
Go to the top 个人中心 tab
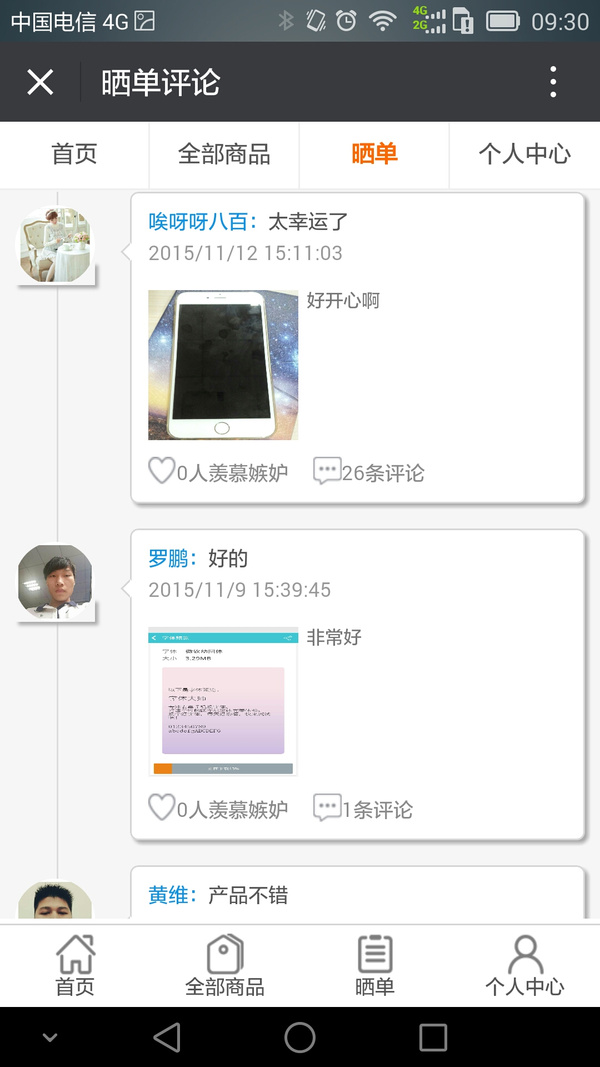[524, 154]
